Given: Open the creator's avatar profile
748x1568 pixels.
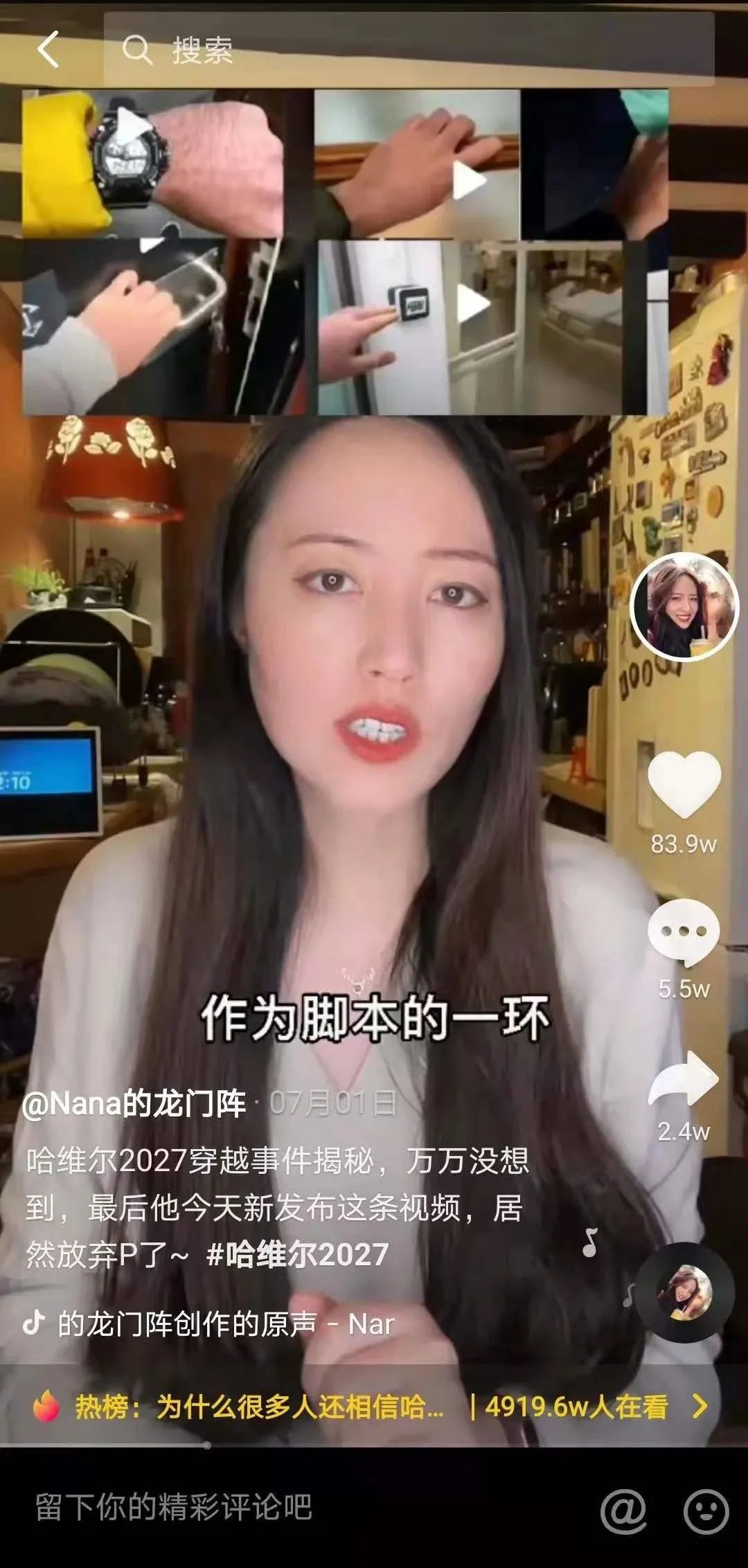Looking at the screenshot, I should 684,607.
